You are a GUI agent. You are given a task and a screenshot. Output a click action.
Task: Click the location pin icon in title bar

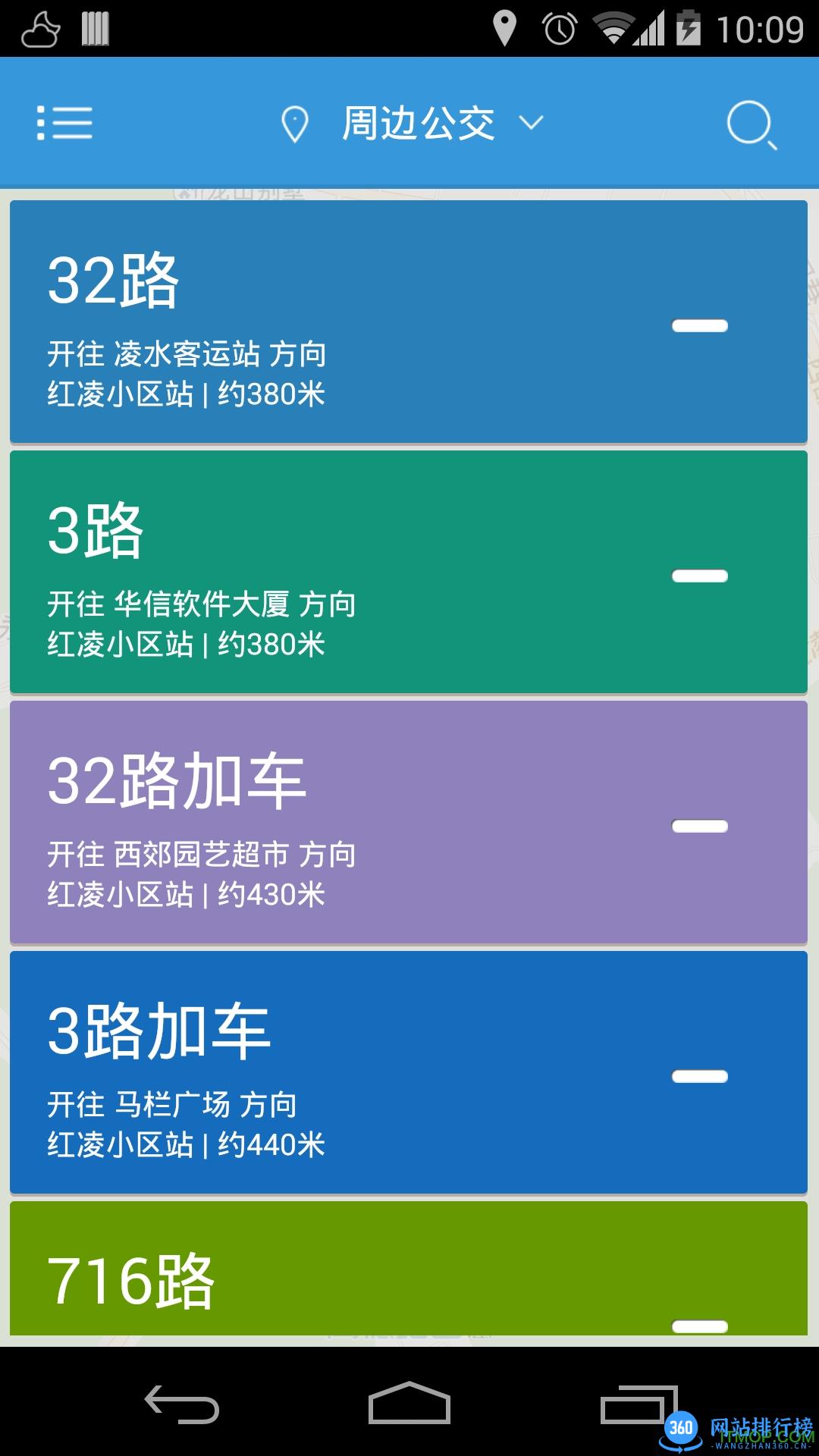point(295,122)
